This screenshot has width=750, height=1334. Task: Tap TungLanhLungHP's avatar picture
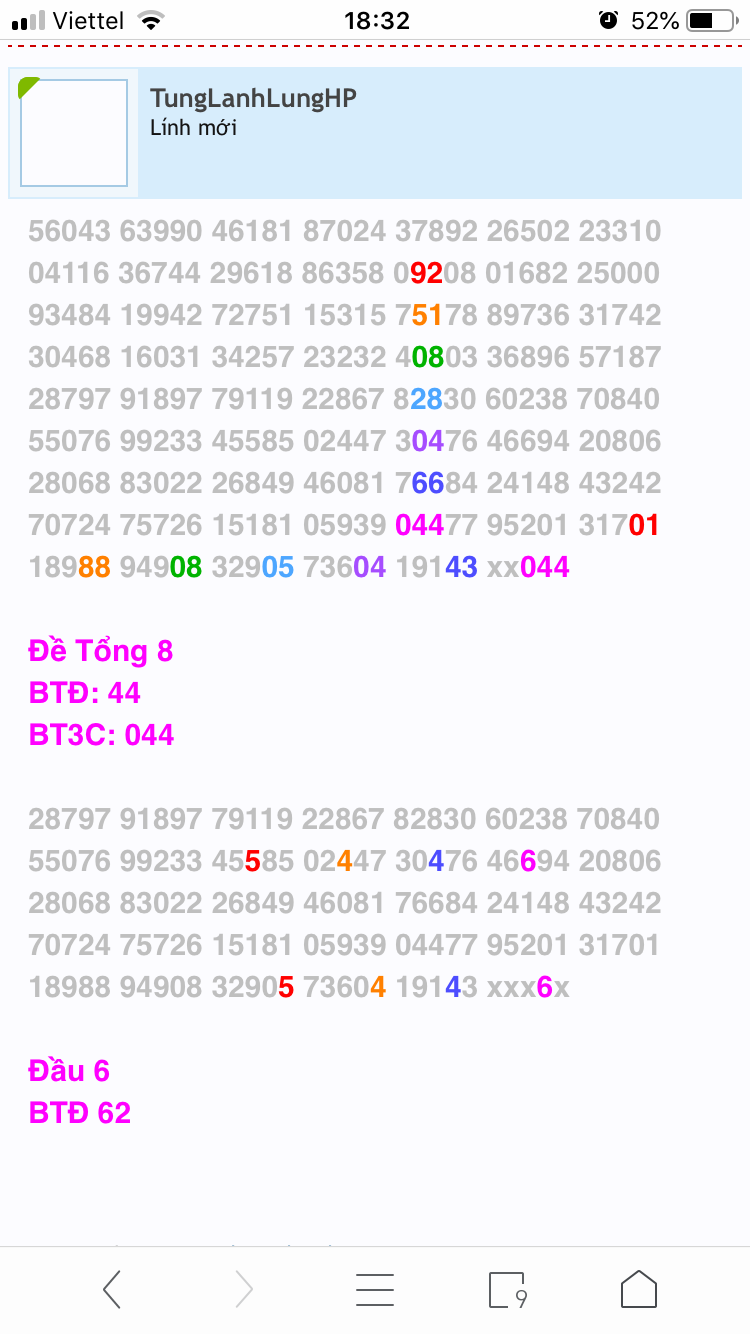[74, 133]
